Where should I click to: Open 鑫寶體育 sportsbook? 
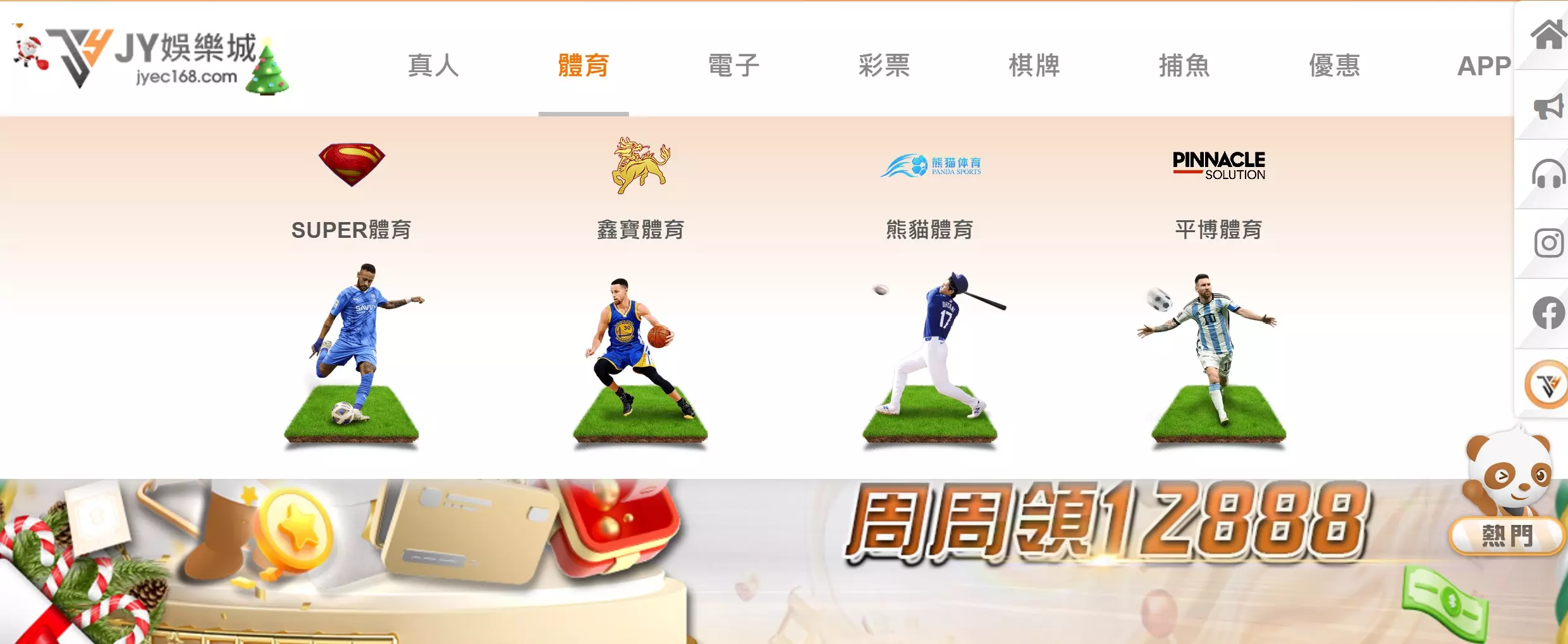(x=640, y=291)
